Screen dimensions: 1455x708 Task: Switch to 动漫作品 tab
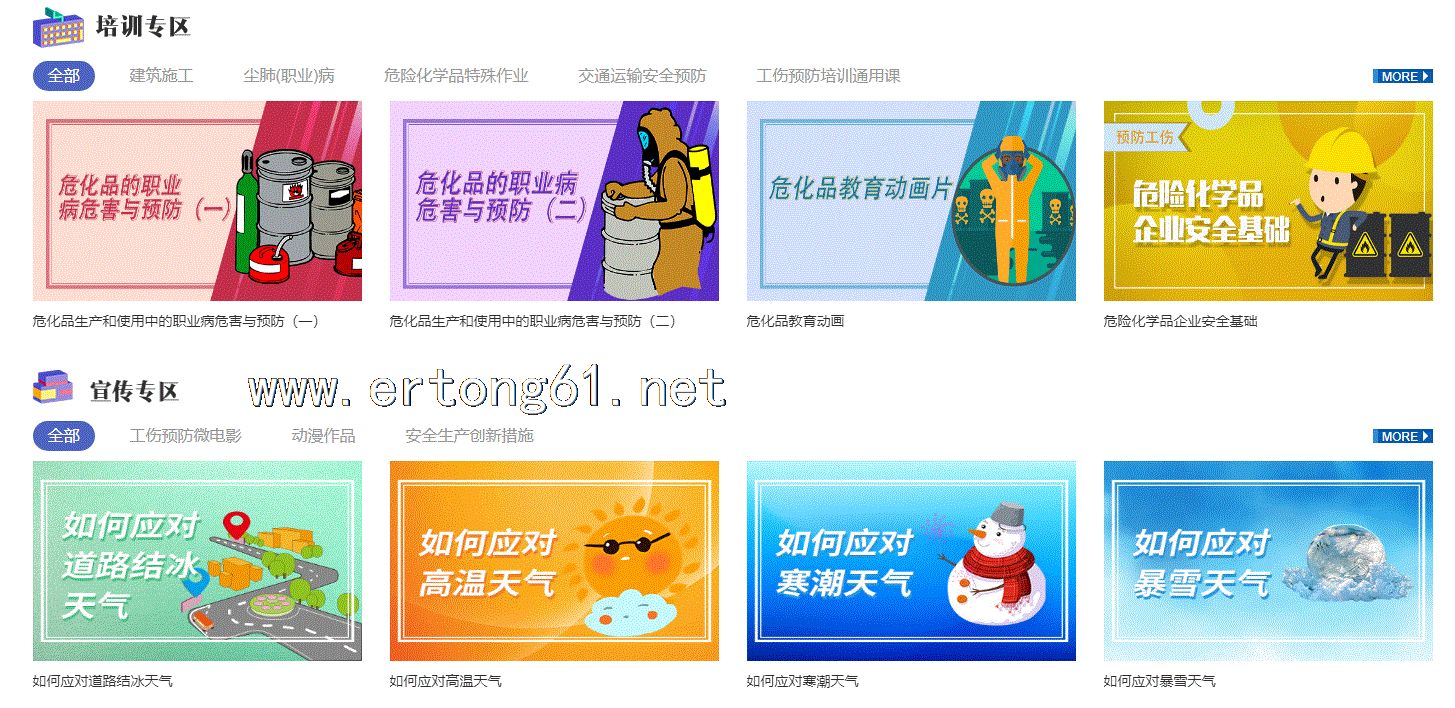click(323, 436)
